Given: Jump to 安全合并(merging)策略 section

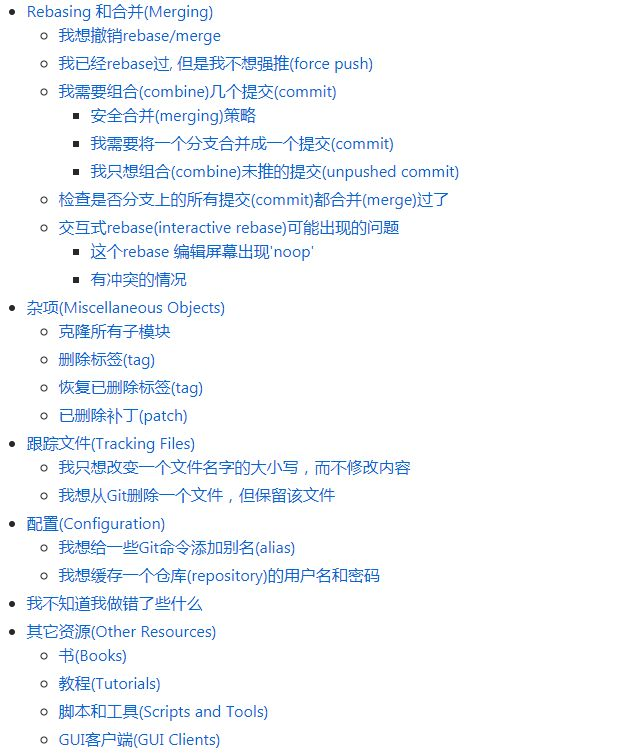Looking at the screenshot, I should (173, 116).
